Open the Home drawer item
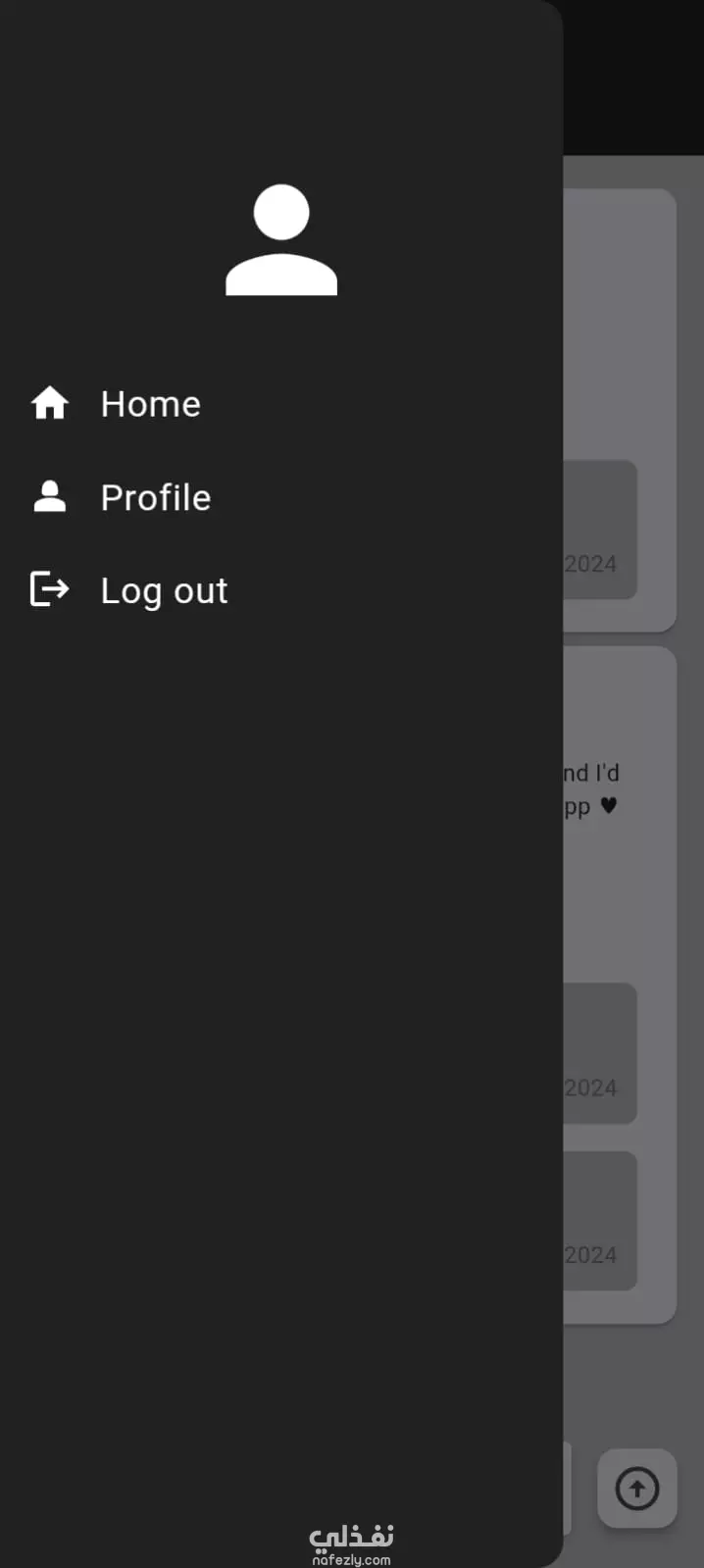The width and height of the screenshot is (704, 1568). pos(281,403)
